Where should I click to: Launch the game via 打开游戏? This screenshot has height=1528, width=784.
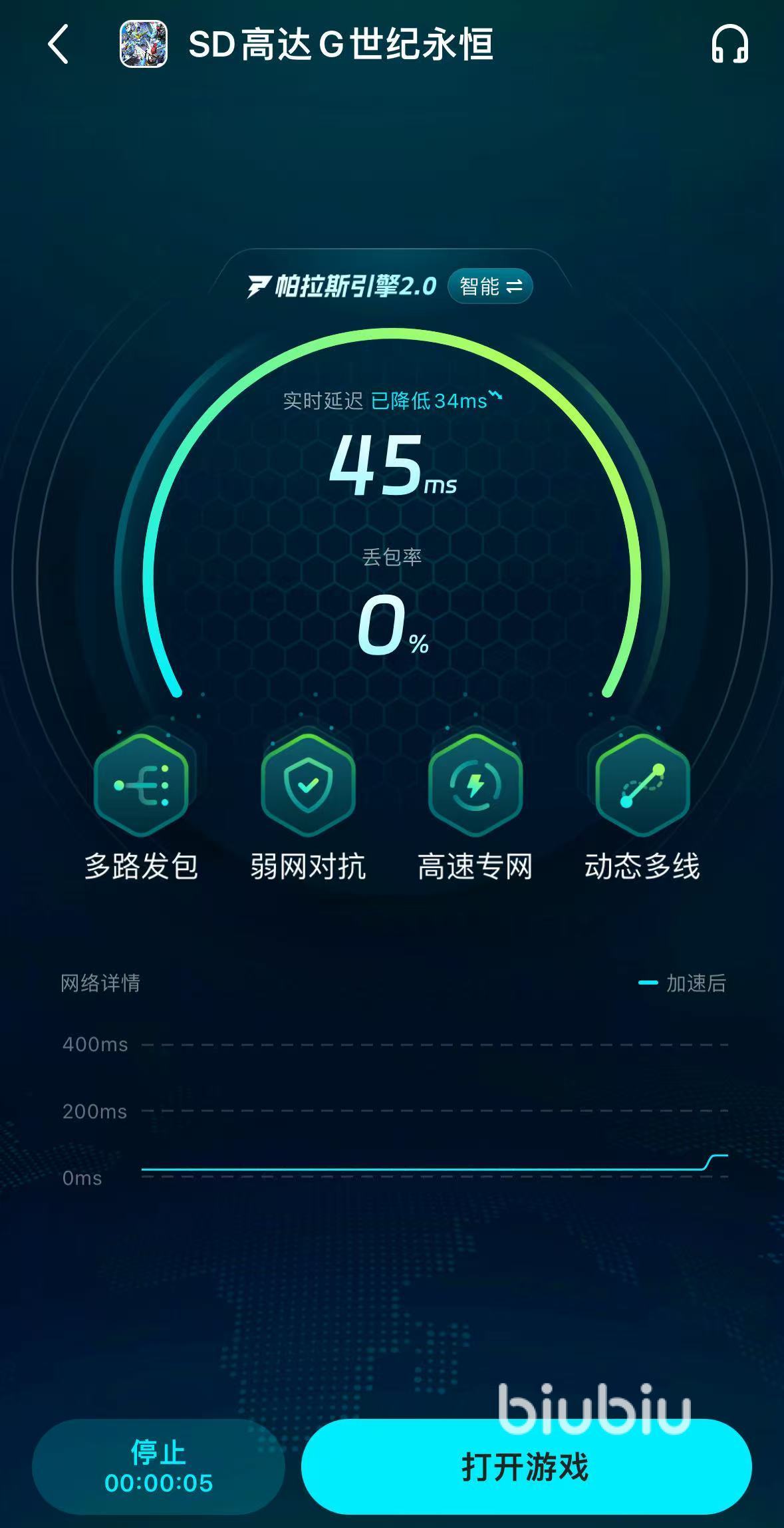click(x=525, y=1466)
